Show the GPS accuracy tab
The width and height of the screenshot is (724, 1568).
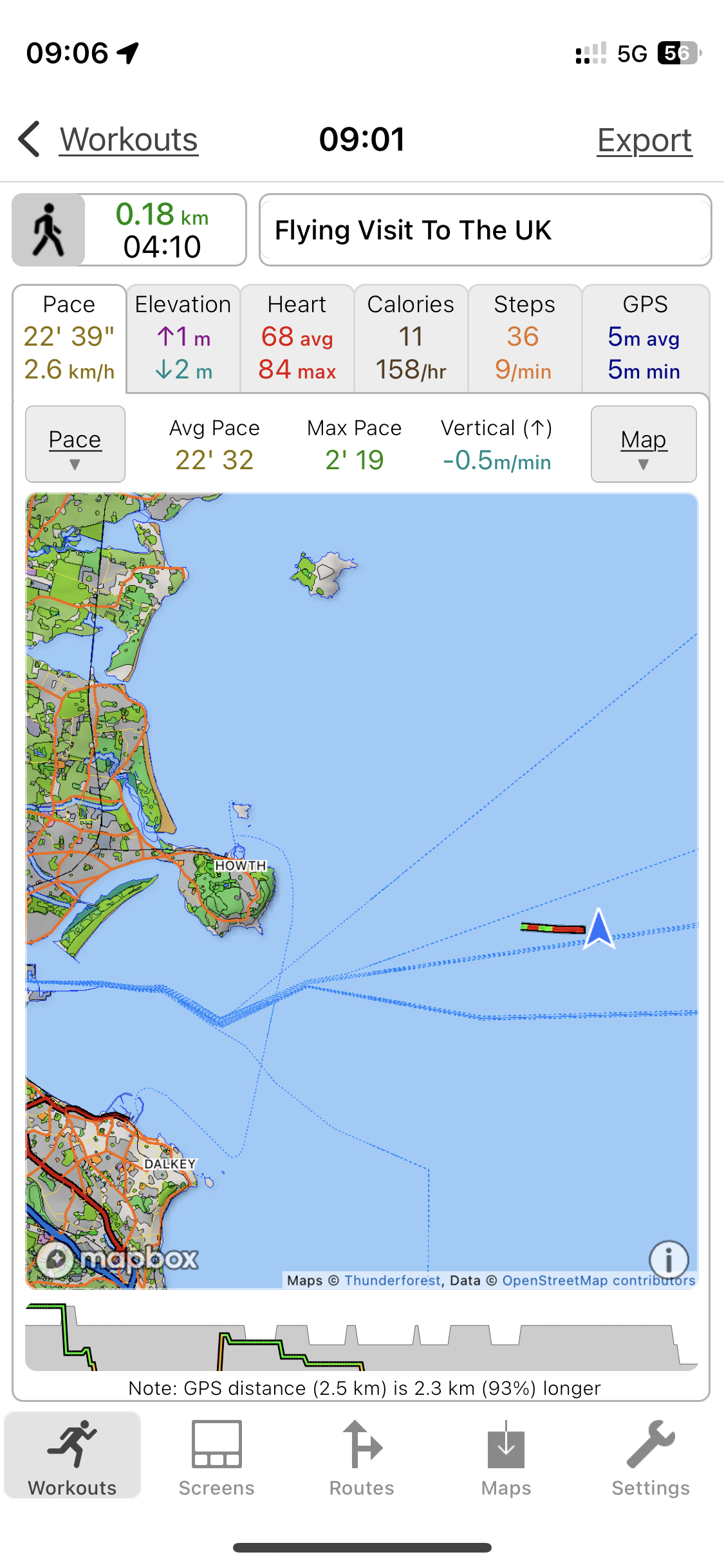[x=645, y=339]
